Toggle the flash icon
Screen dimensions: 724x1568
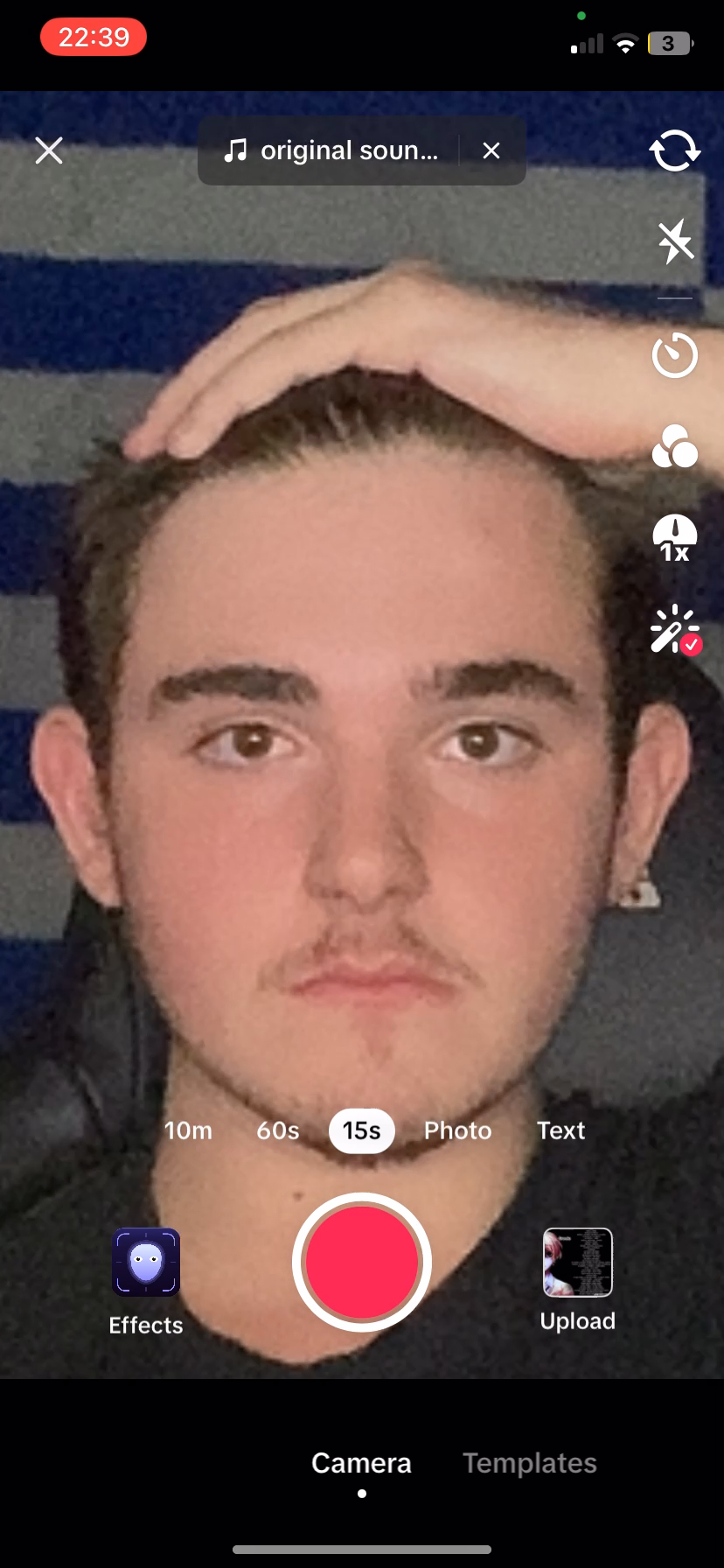tap(675, 242)
